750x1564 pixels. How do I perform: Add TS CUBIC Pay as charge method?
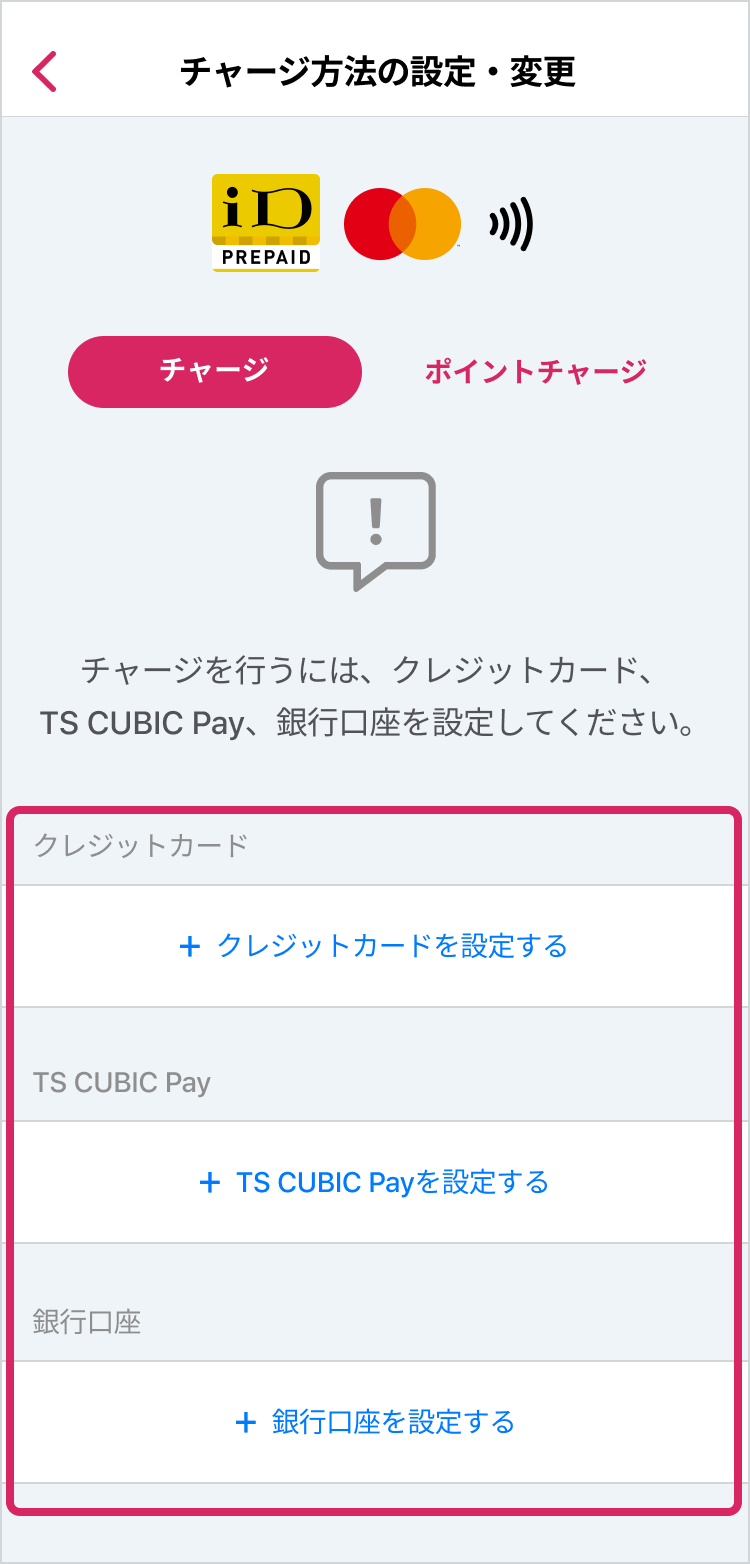pos(374,1182)
